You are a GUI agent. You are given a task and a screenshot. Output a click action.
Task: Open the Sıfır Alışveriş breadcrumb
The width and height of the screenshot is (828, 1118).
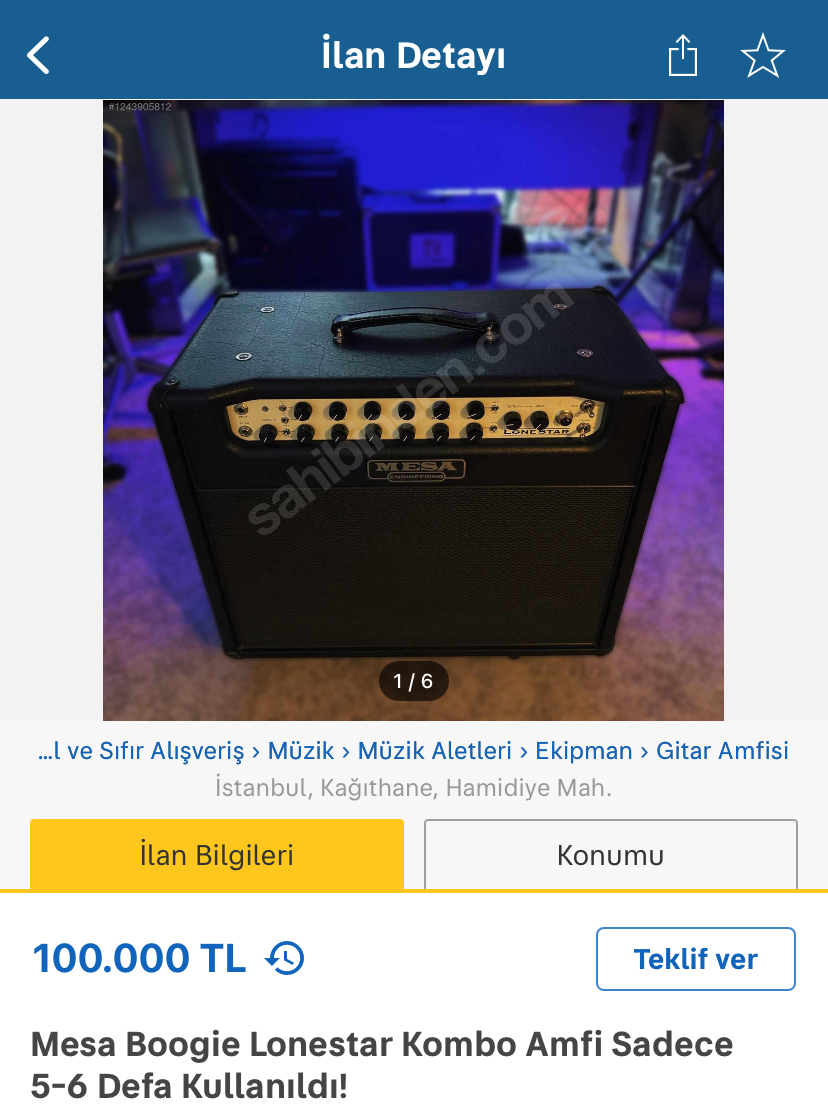[x=142, y=751]
